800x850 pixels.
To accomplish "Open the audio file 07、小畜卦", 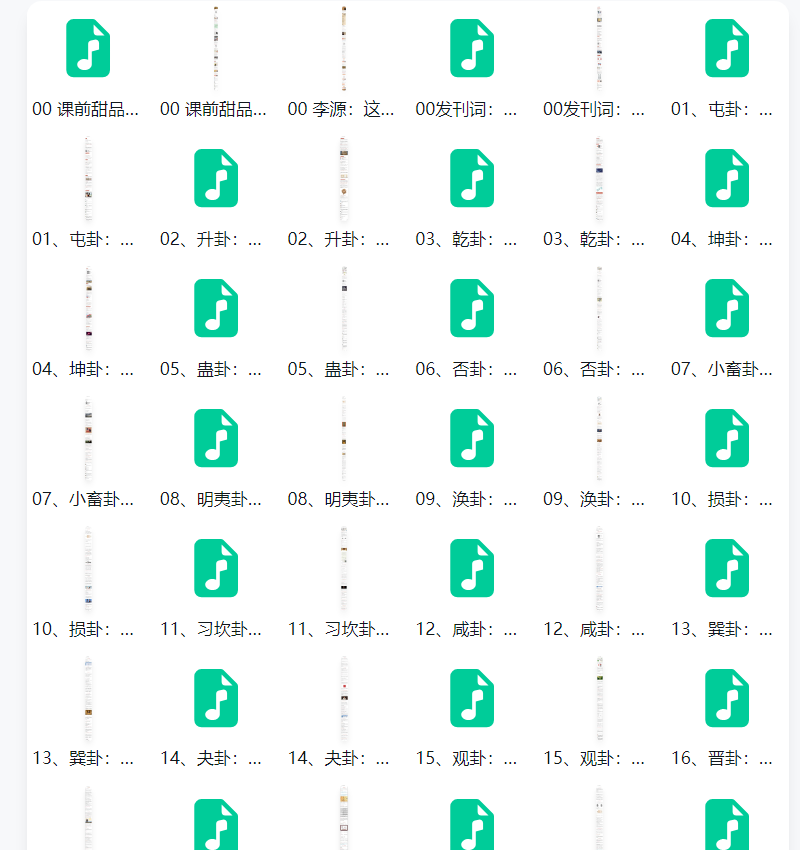I will pos(727,308).
